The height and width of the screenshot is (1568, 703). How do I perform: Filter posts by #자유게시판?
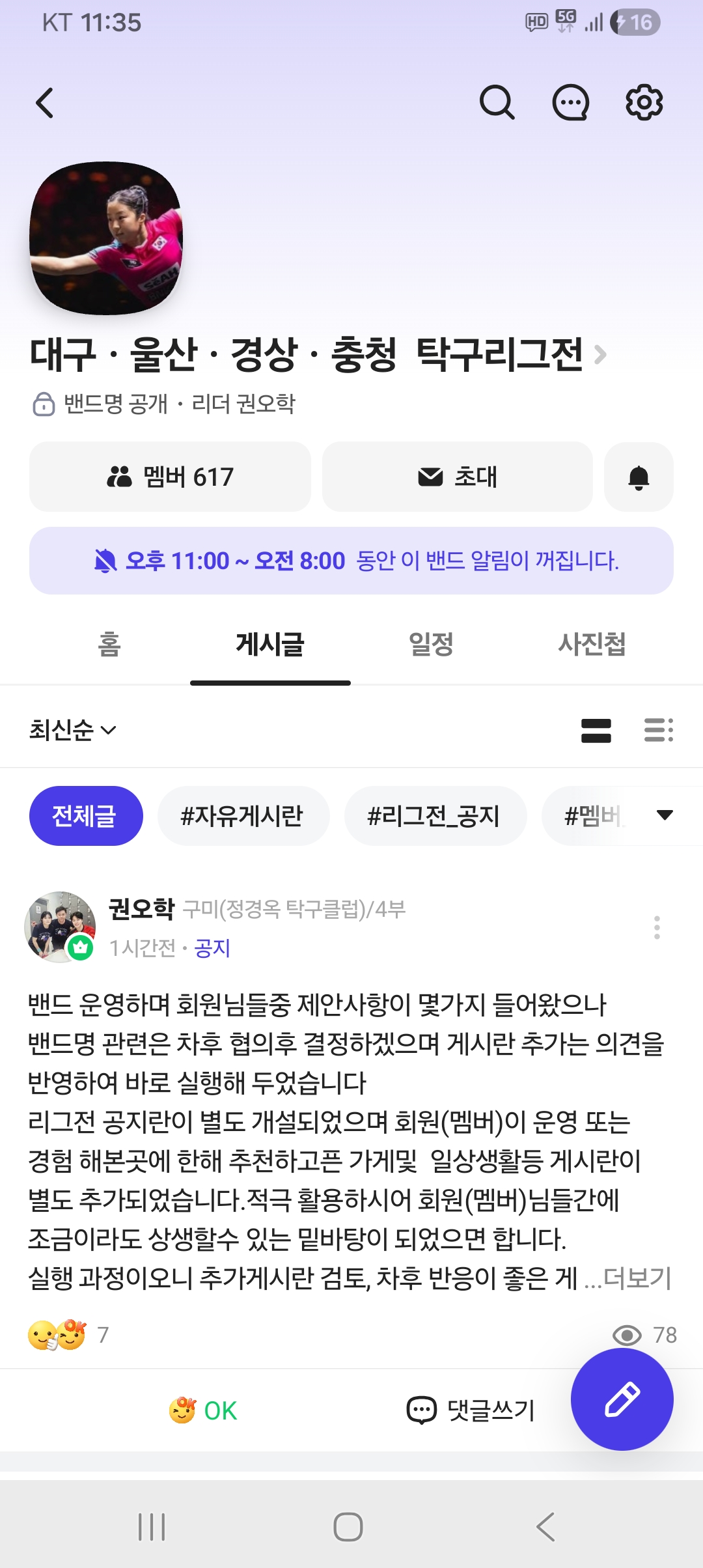243,816
